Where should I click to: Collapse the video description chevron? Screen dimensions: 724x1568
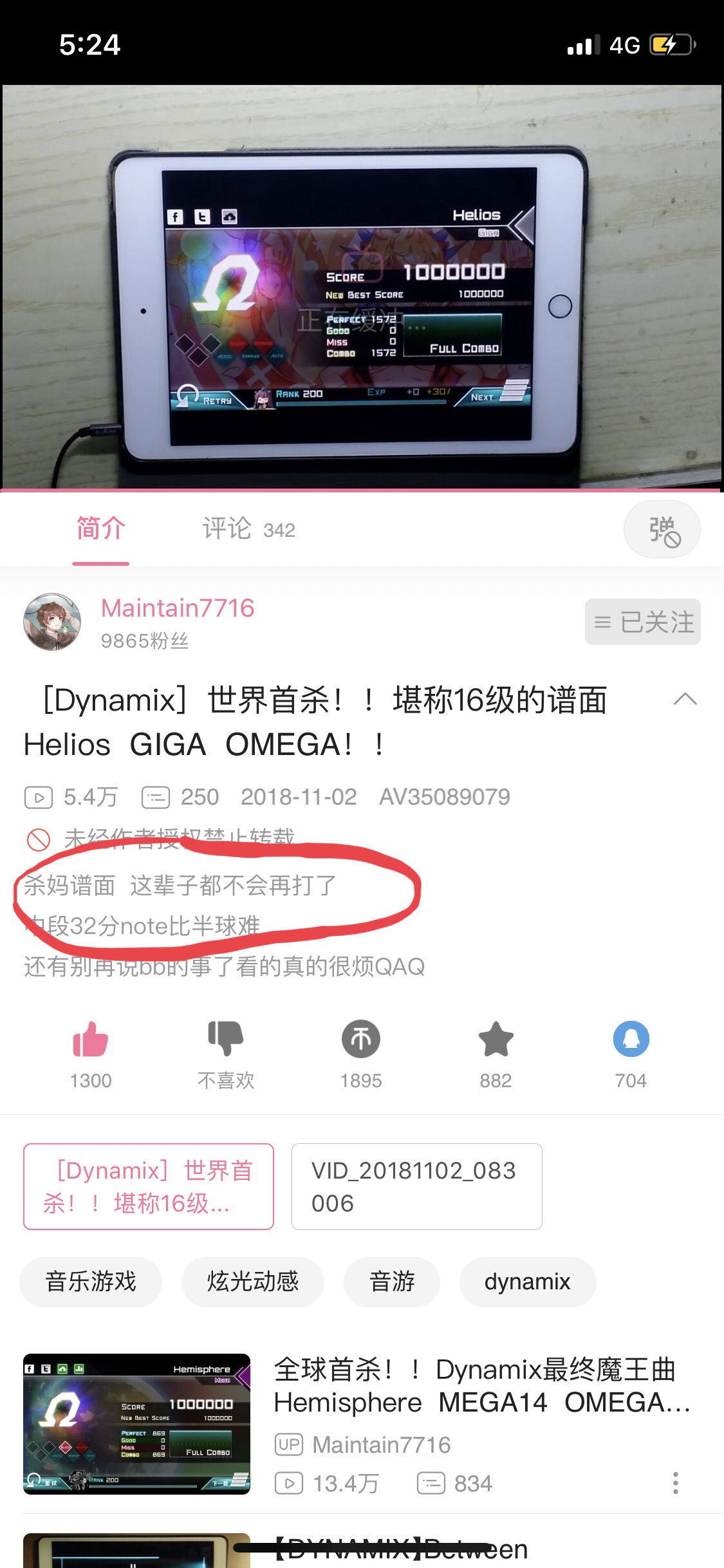685,699
